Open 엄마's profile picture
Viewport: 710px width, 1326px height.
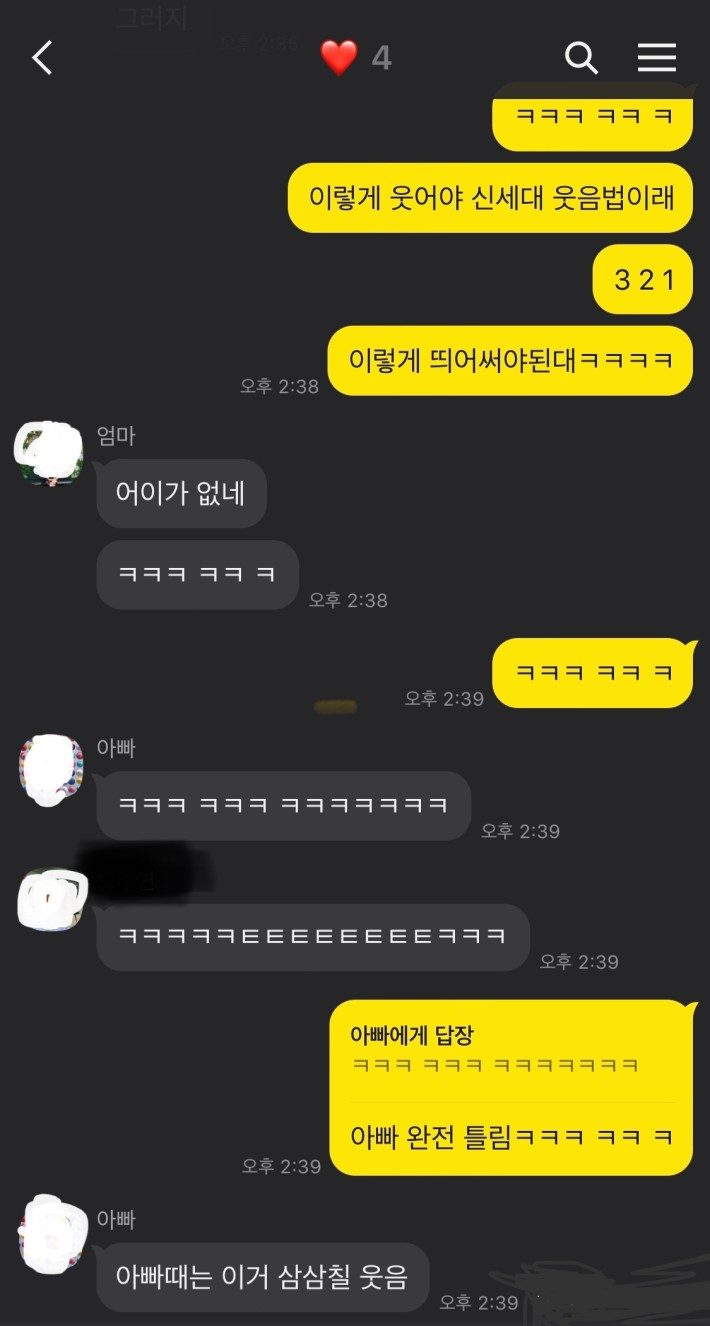[x=49, y=453]
